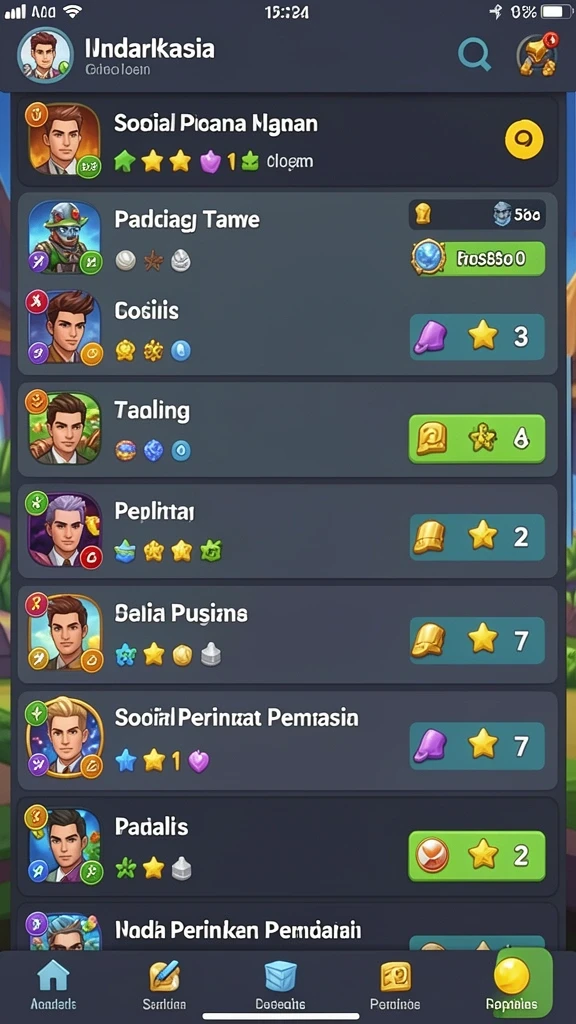Open the golden trophy icon with red badge
Viewport: 576px width, 1024px height.
coord(537,54)
